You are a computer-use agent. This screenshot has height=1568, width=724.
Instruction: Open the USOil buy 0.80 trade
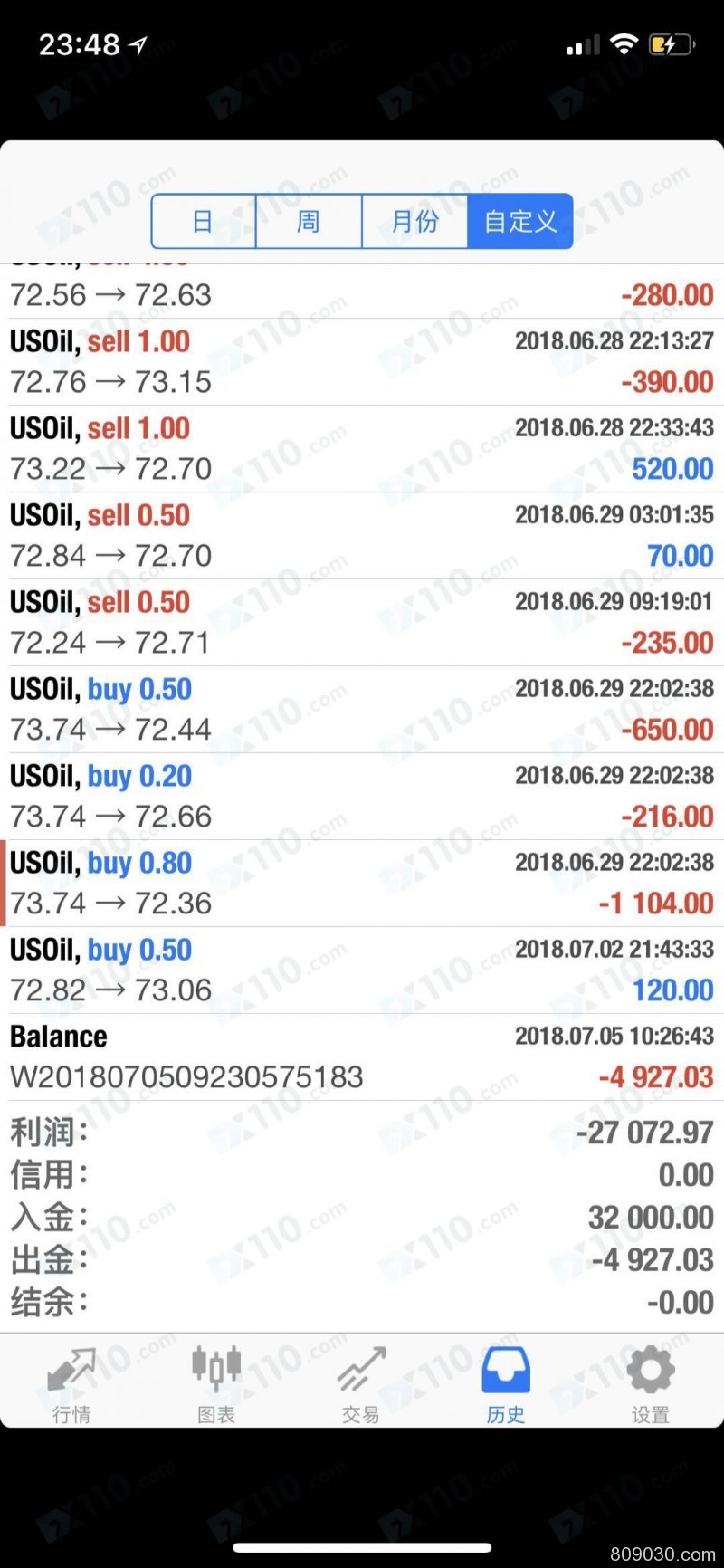point(362,884)
